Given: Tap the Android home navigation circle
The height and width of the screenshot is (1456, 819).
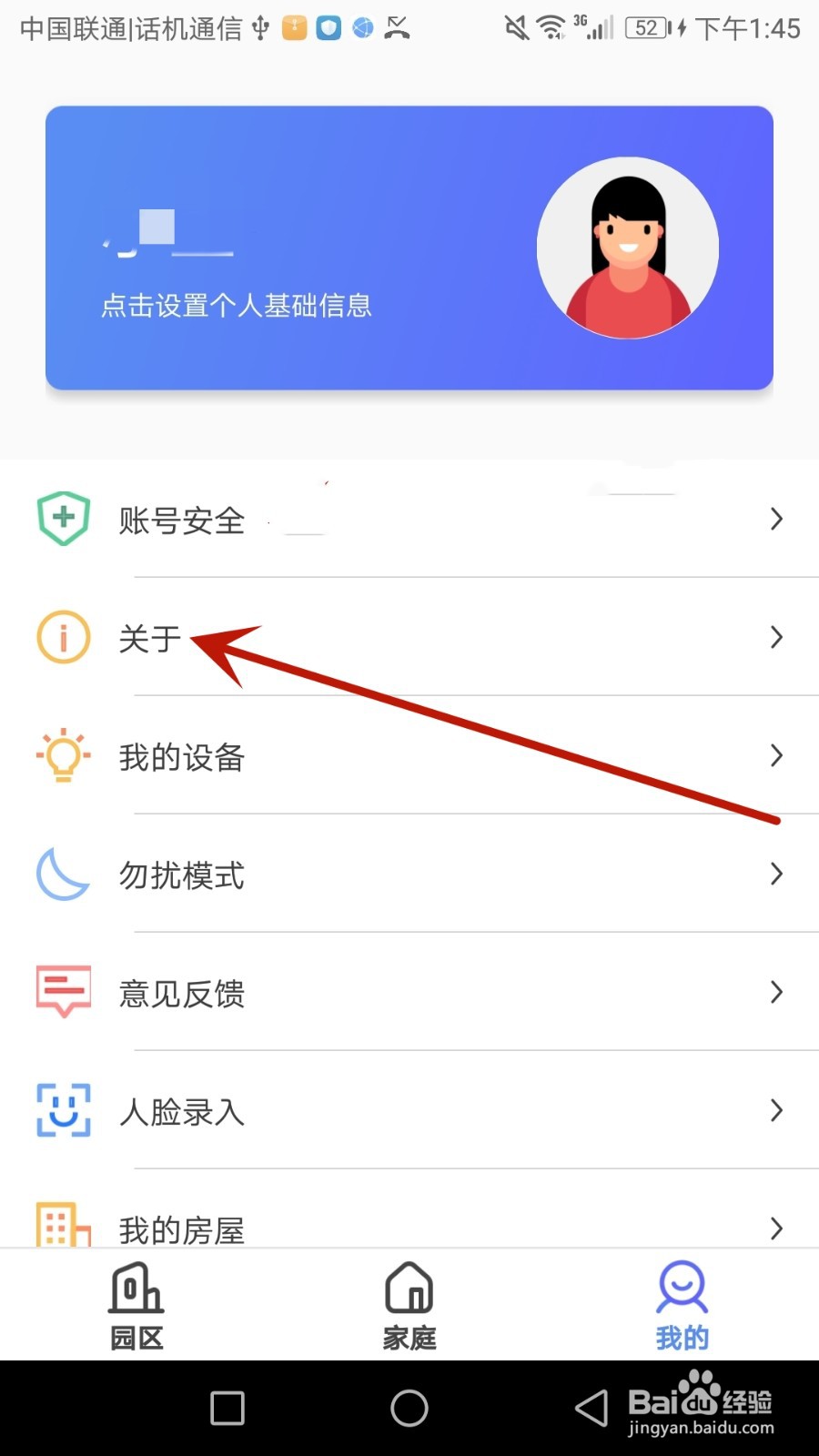Looking at the screenshot, I should point(409,1407).
